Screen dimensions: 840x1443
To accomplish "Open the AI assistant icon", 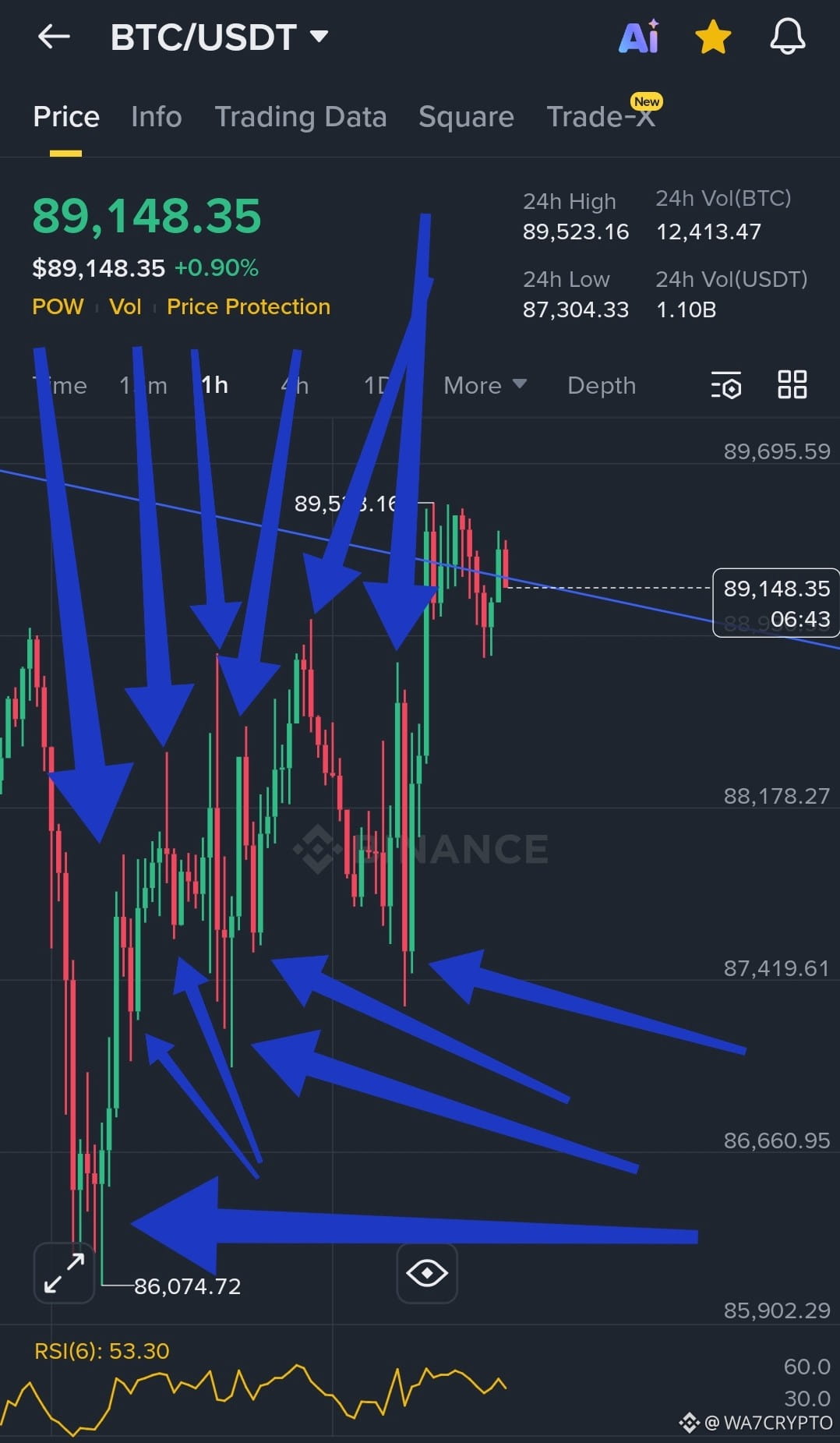I will (x=639, y=37).
